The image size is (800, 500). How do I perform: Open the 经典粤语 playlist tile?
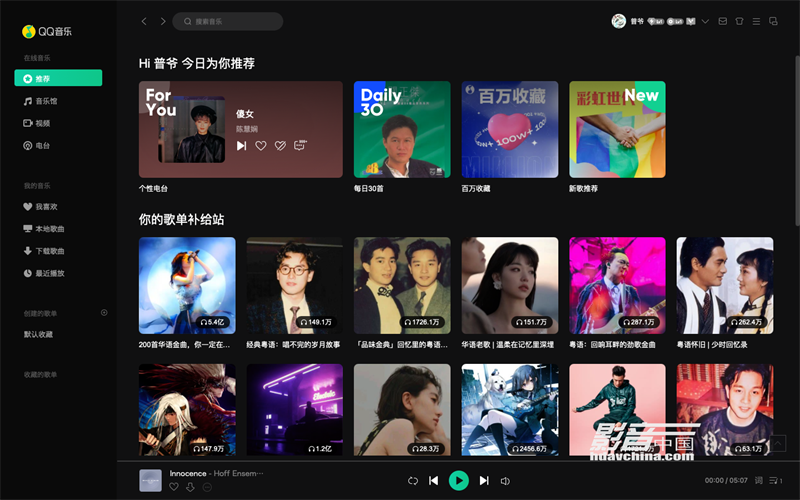coord(294,285)
